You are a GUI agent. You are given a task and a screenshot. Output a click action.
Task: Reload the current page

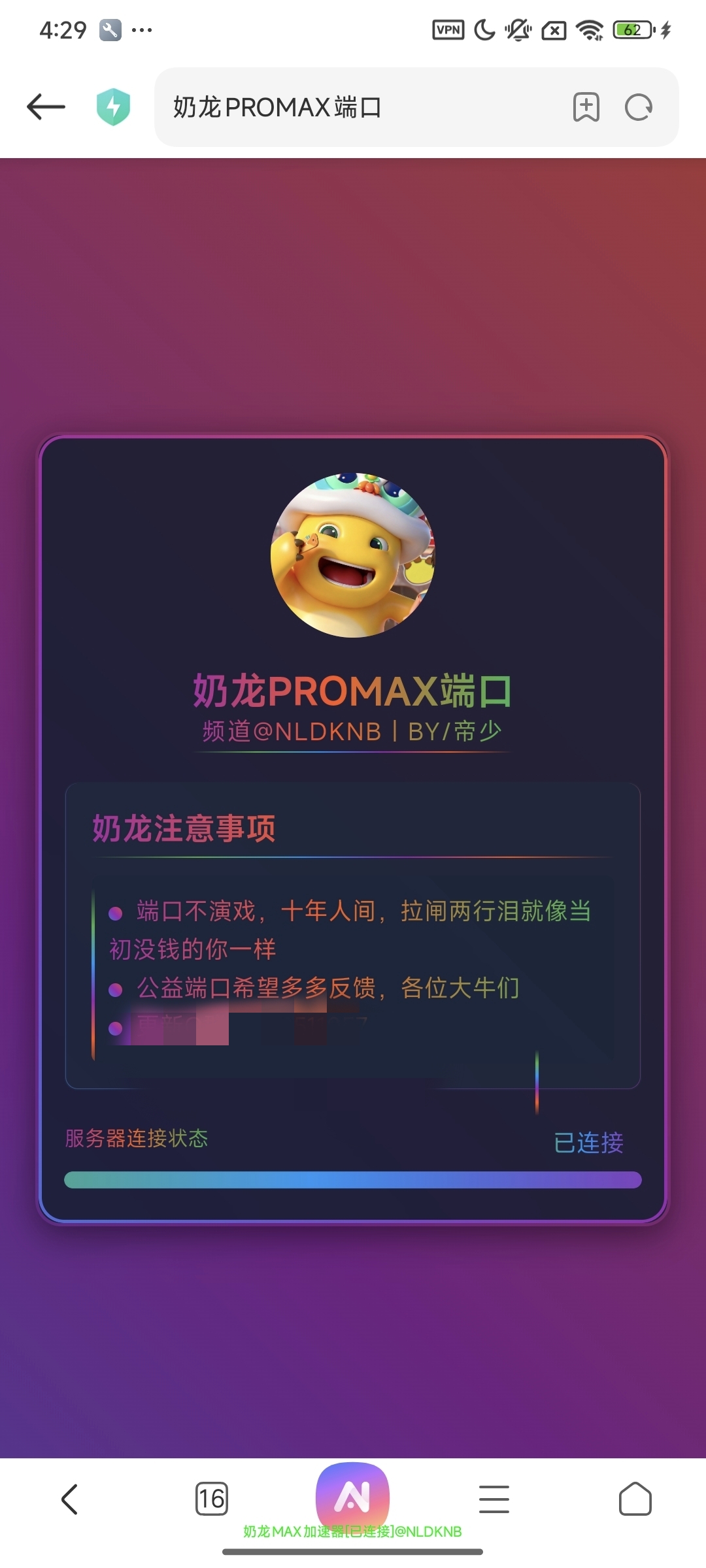[x=639, y=107]
